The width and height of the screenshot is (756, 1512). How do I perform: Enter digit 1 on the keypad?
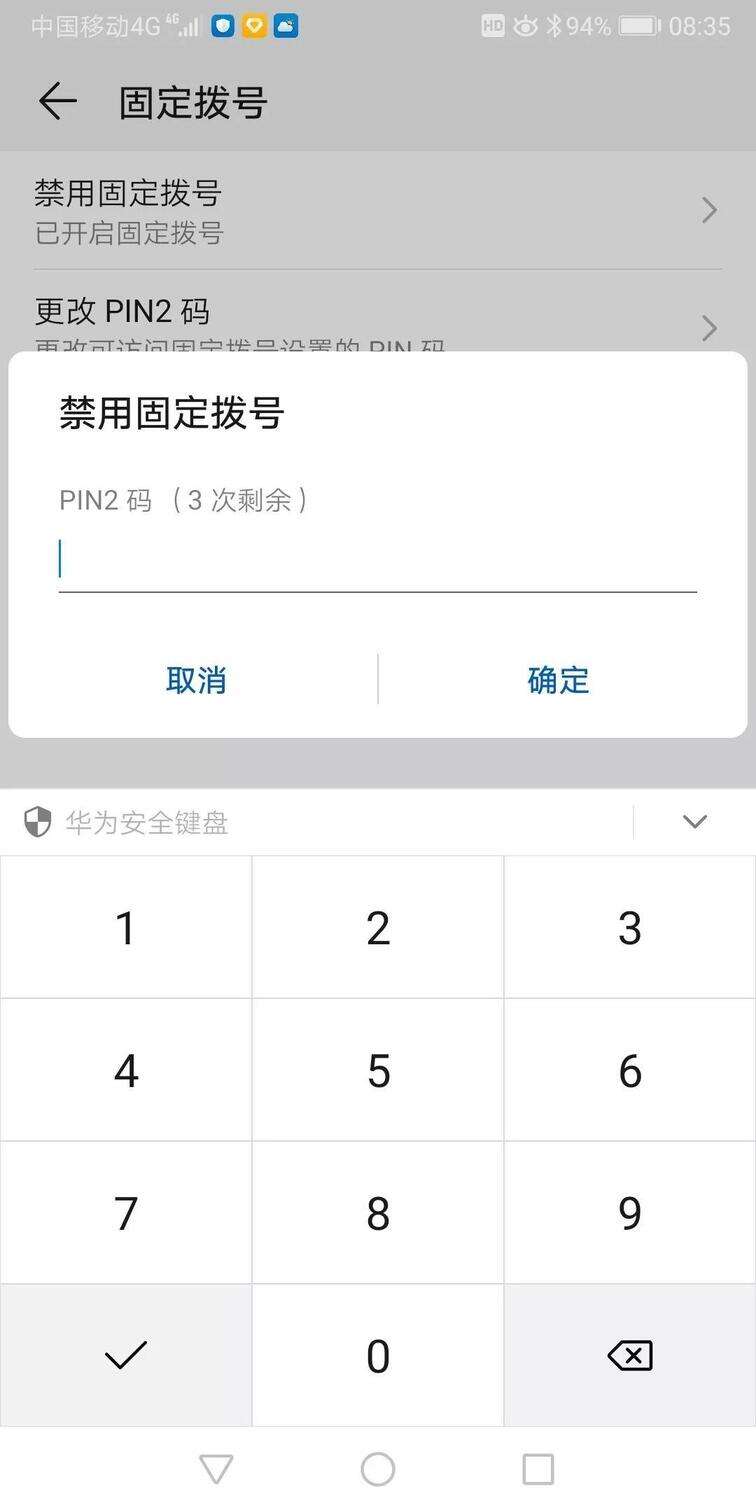tap(126, 928)
